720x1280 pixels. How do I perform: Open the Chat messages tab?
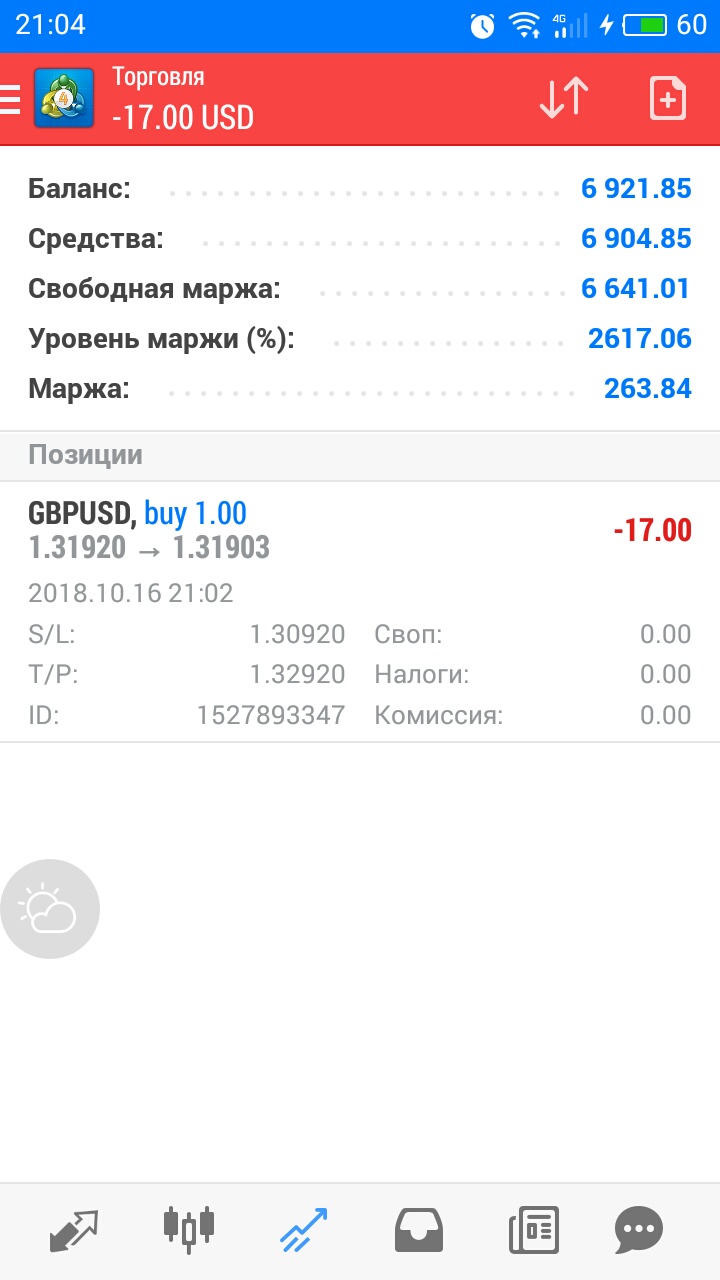tap(638, 1230)
